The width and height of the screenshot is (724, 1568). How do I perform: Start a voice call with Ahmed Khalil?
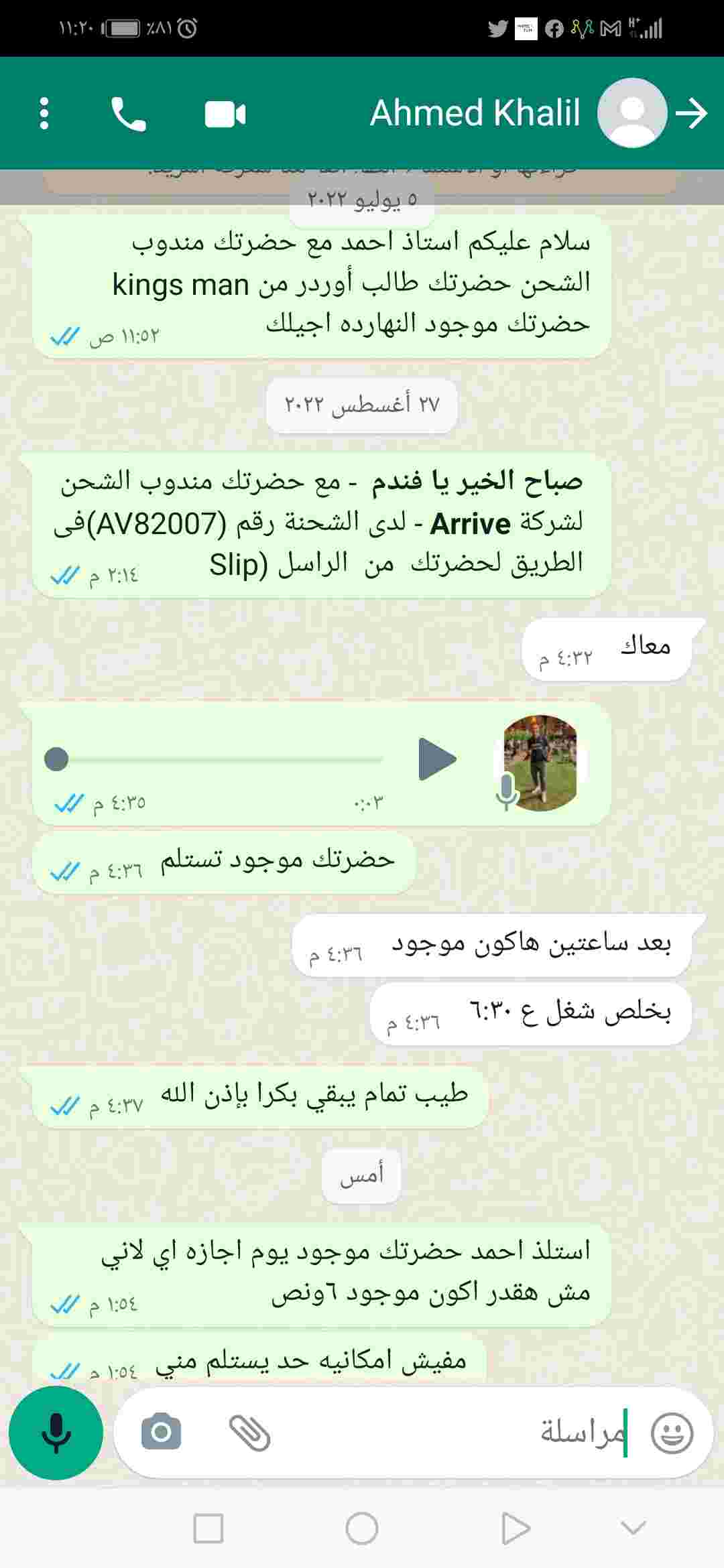[x=128, y=114]
